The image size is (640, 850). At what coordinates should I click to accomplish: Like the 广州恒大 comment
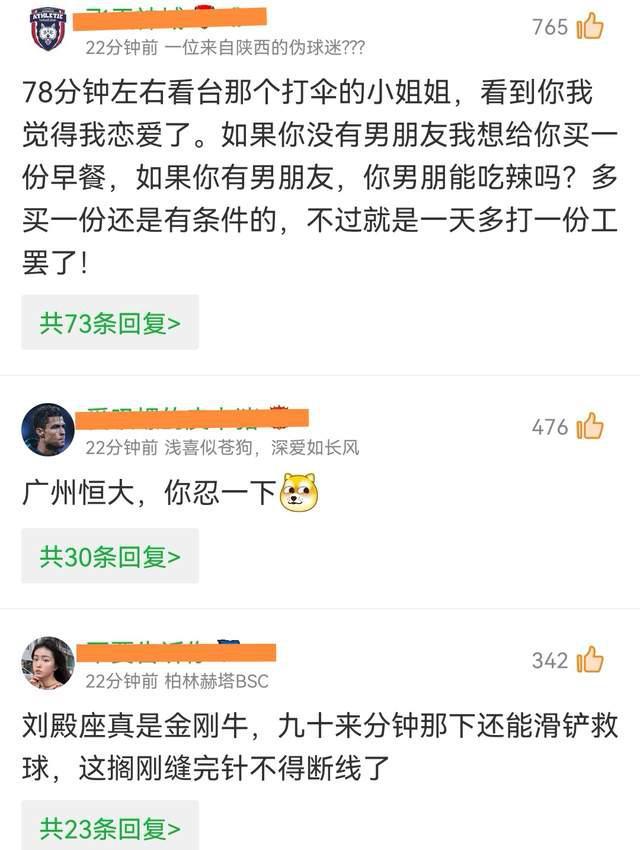(x=590, y=427)
